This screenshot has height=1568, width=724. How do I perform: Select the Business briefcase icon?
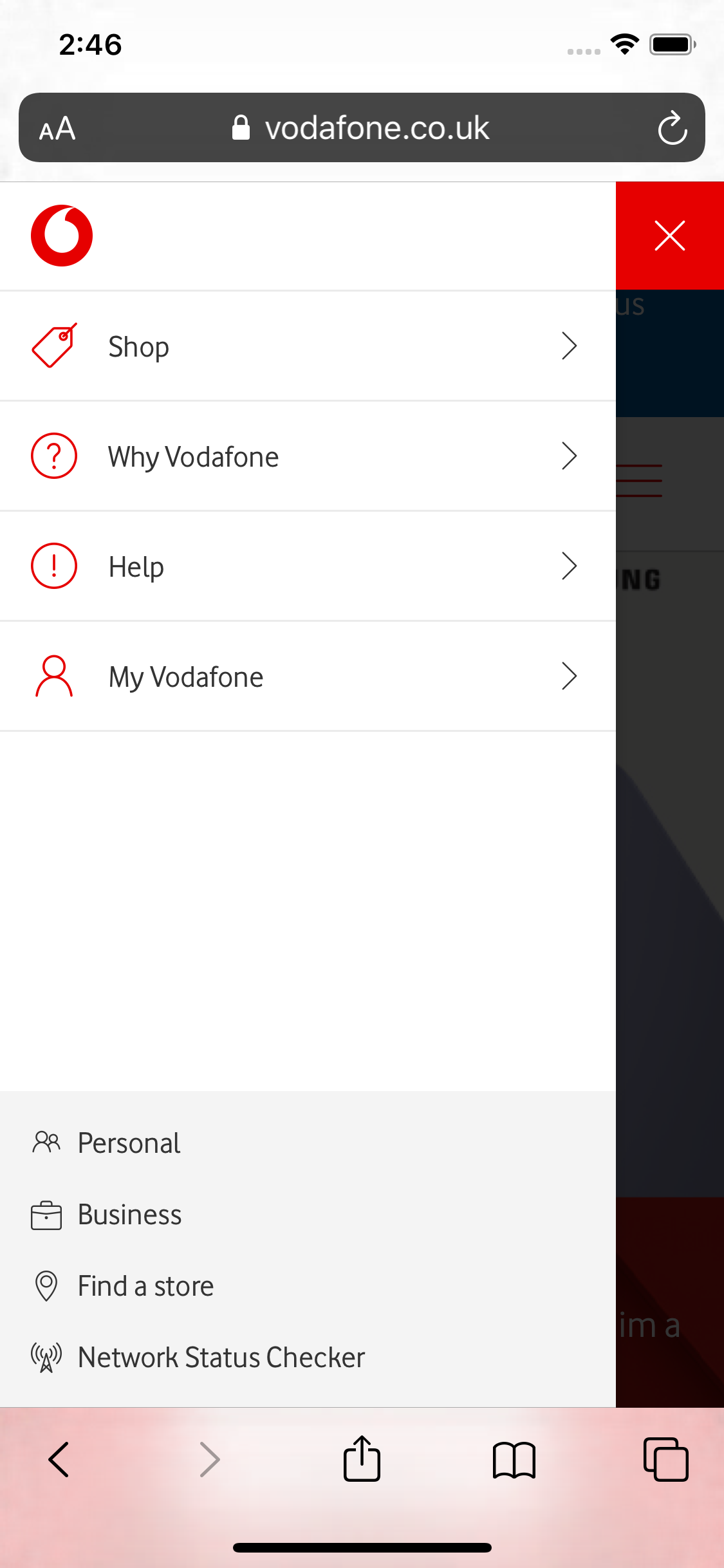click(x=46, y=1215)
